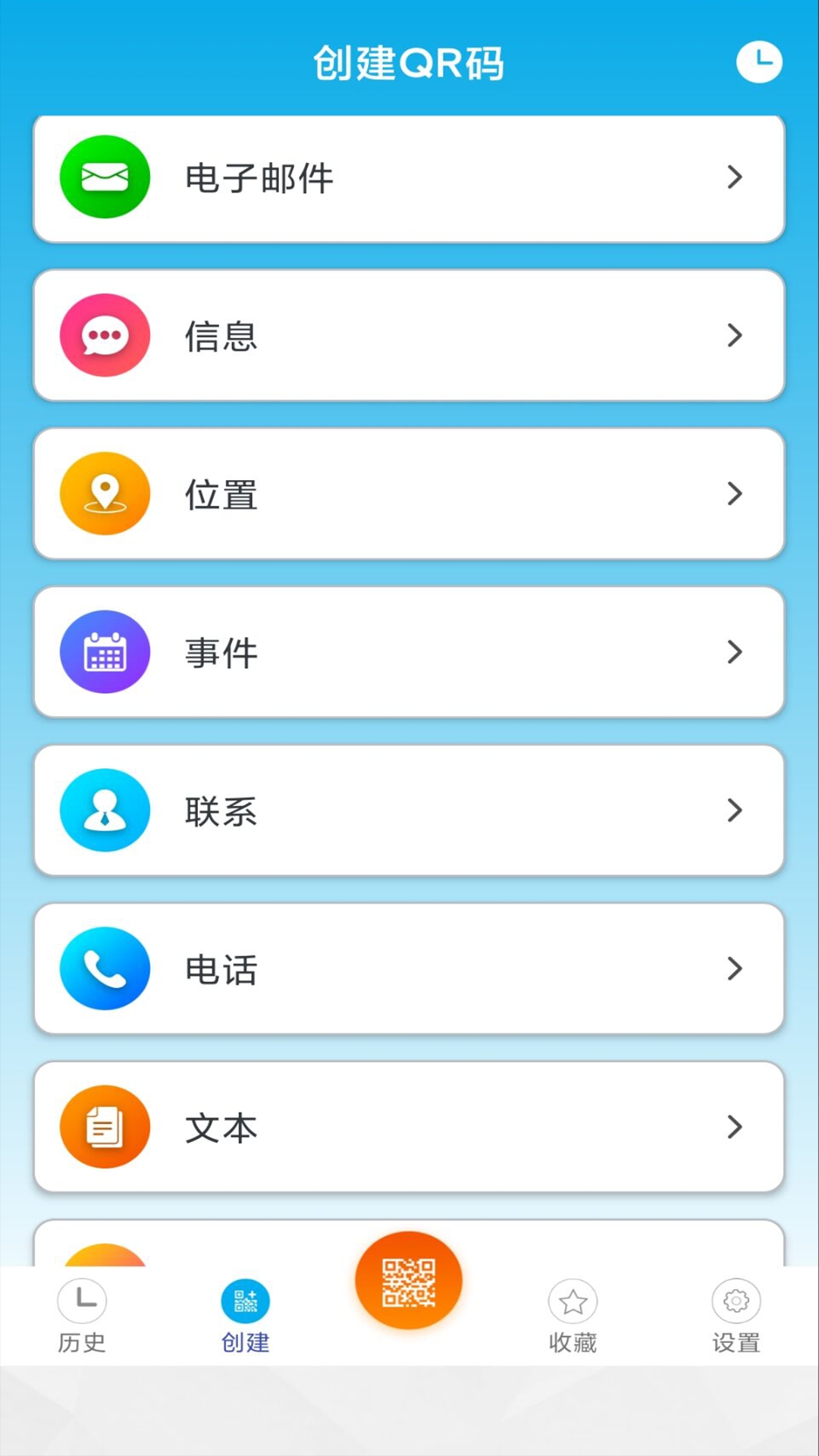Viewport: 819px width, 1456px height.
Task: Open the 信息 QR creation option
Action: click(409, 335)
